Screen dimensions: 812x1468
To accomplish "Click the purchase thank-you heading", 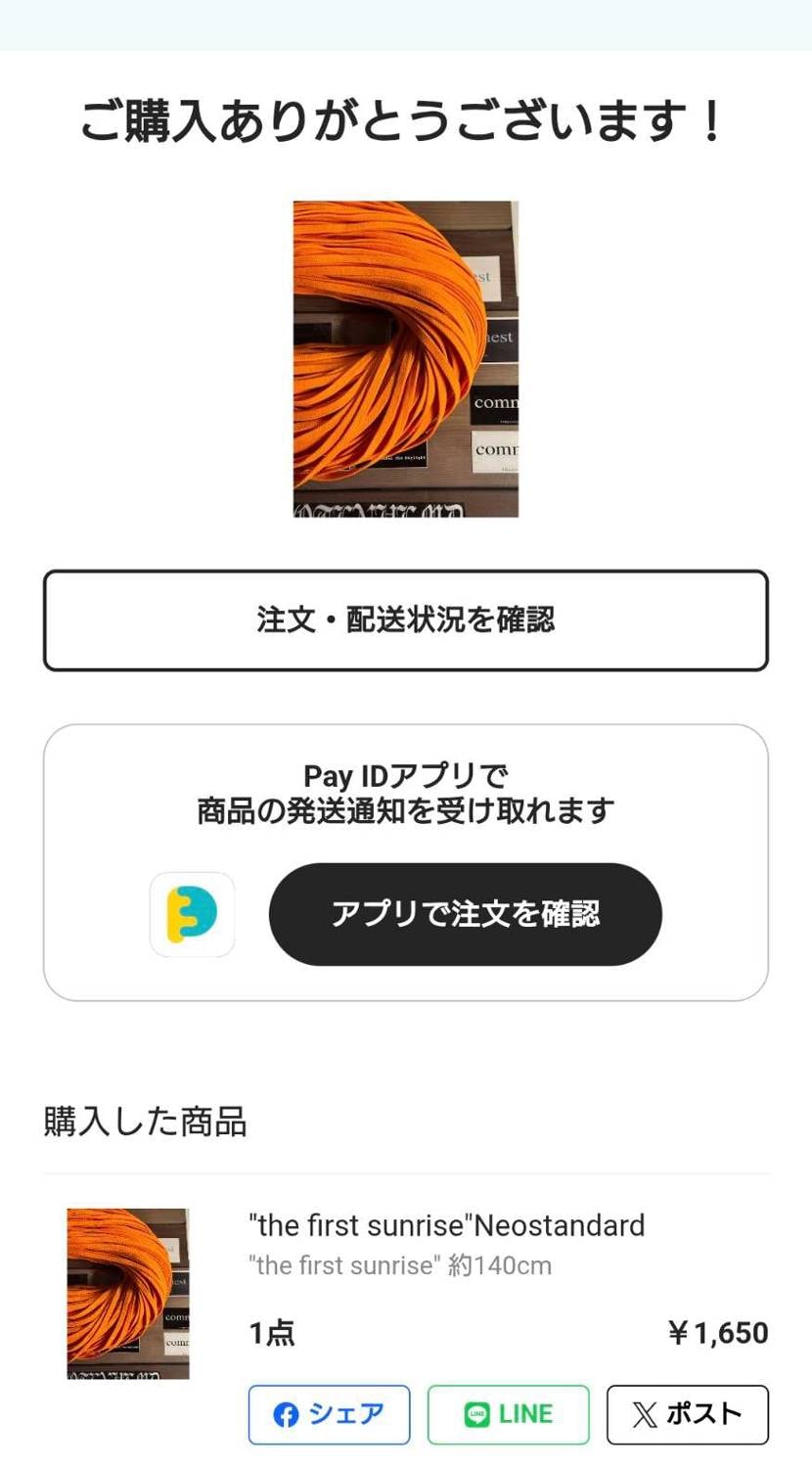I will click(x=406, y=117).
